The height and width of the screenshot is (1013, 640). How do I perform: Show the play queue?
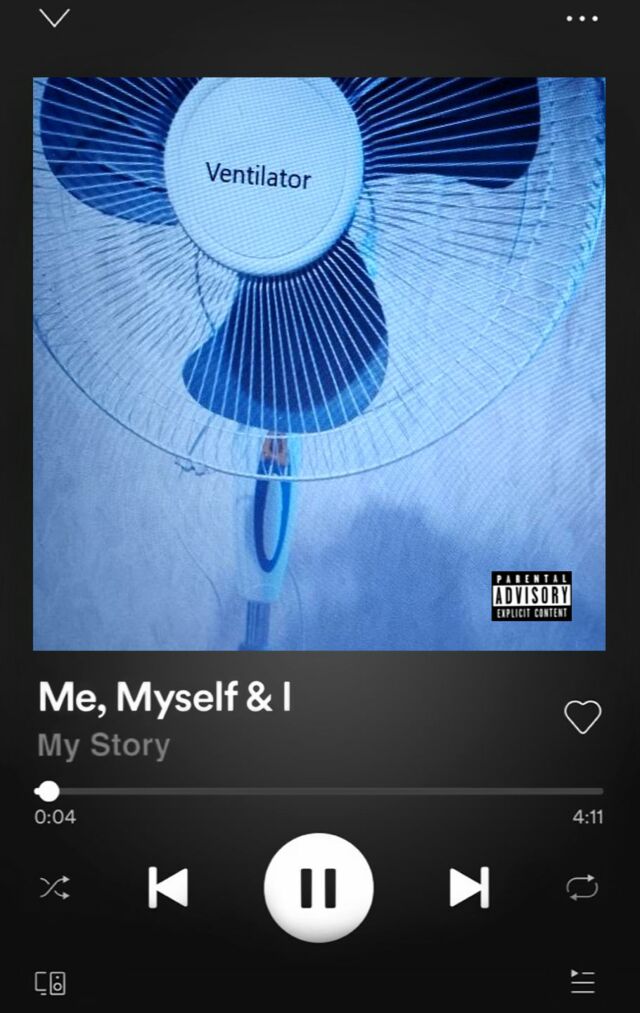tap(582, 982)
